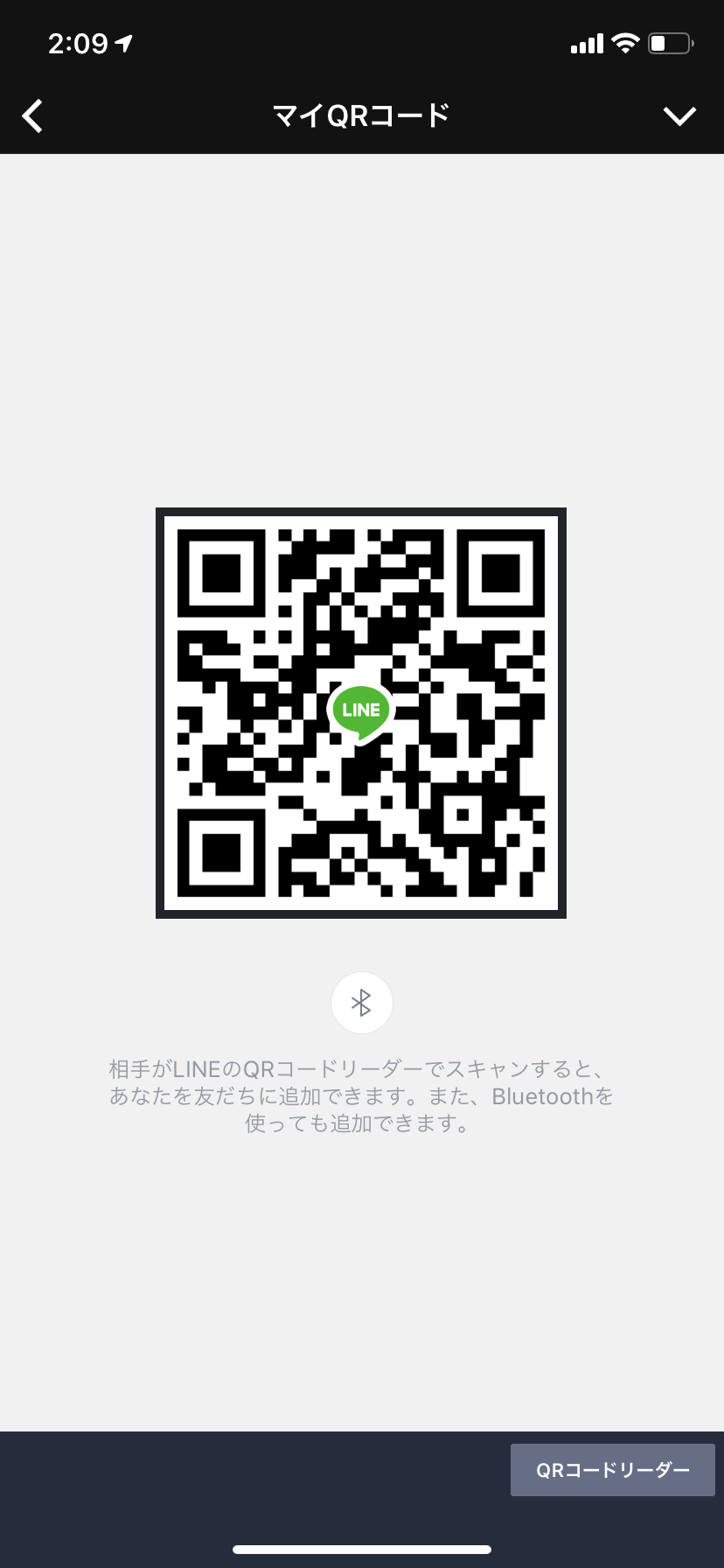
Task: Expand the dropdown chevron menu
Action: pyautogui.click(x=679, y=115)
